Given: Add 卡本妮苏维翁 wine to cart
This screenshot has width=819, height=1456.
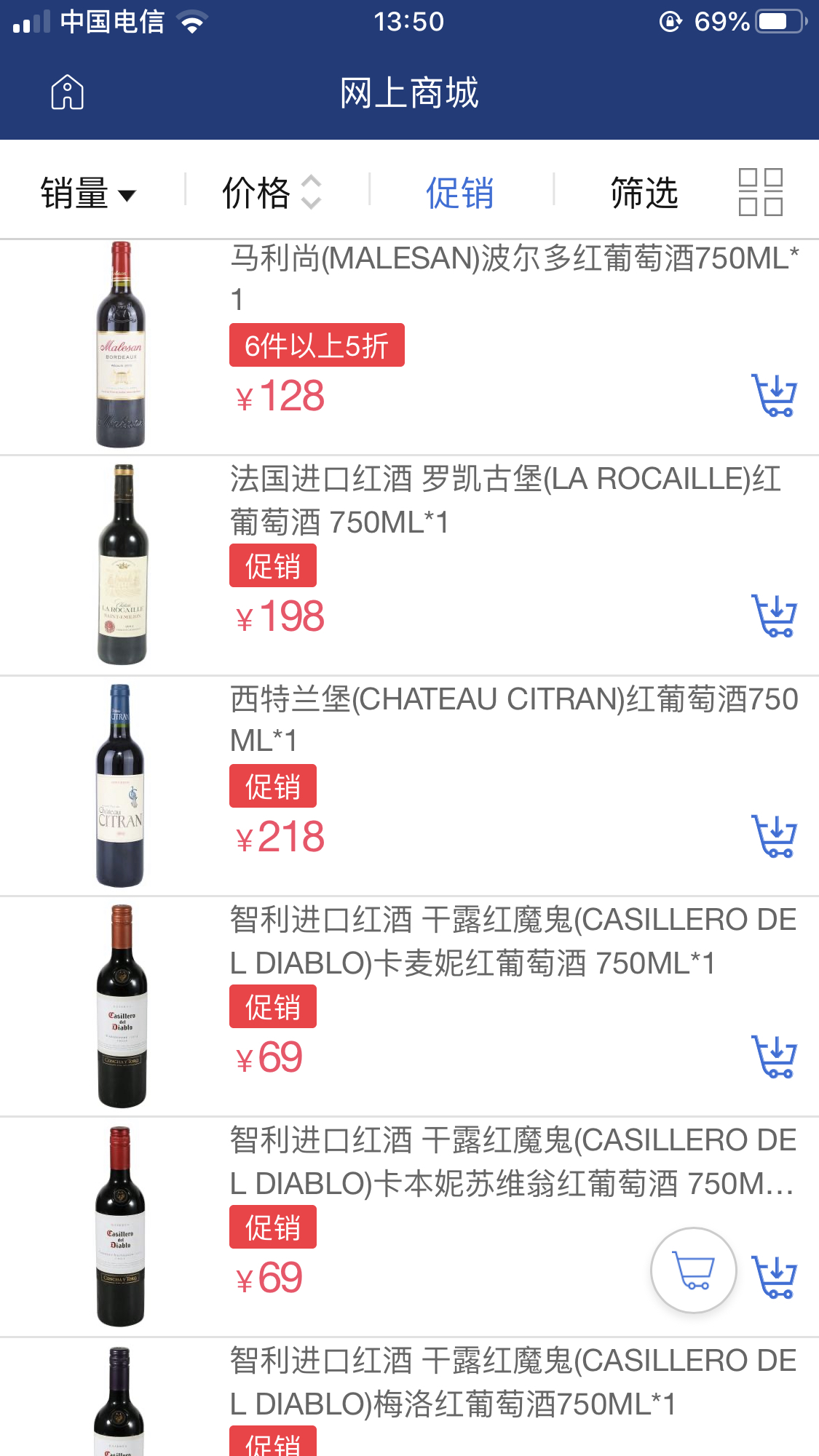Looking at the screenshot, I should click(774, 1278).
